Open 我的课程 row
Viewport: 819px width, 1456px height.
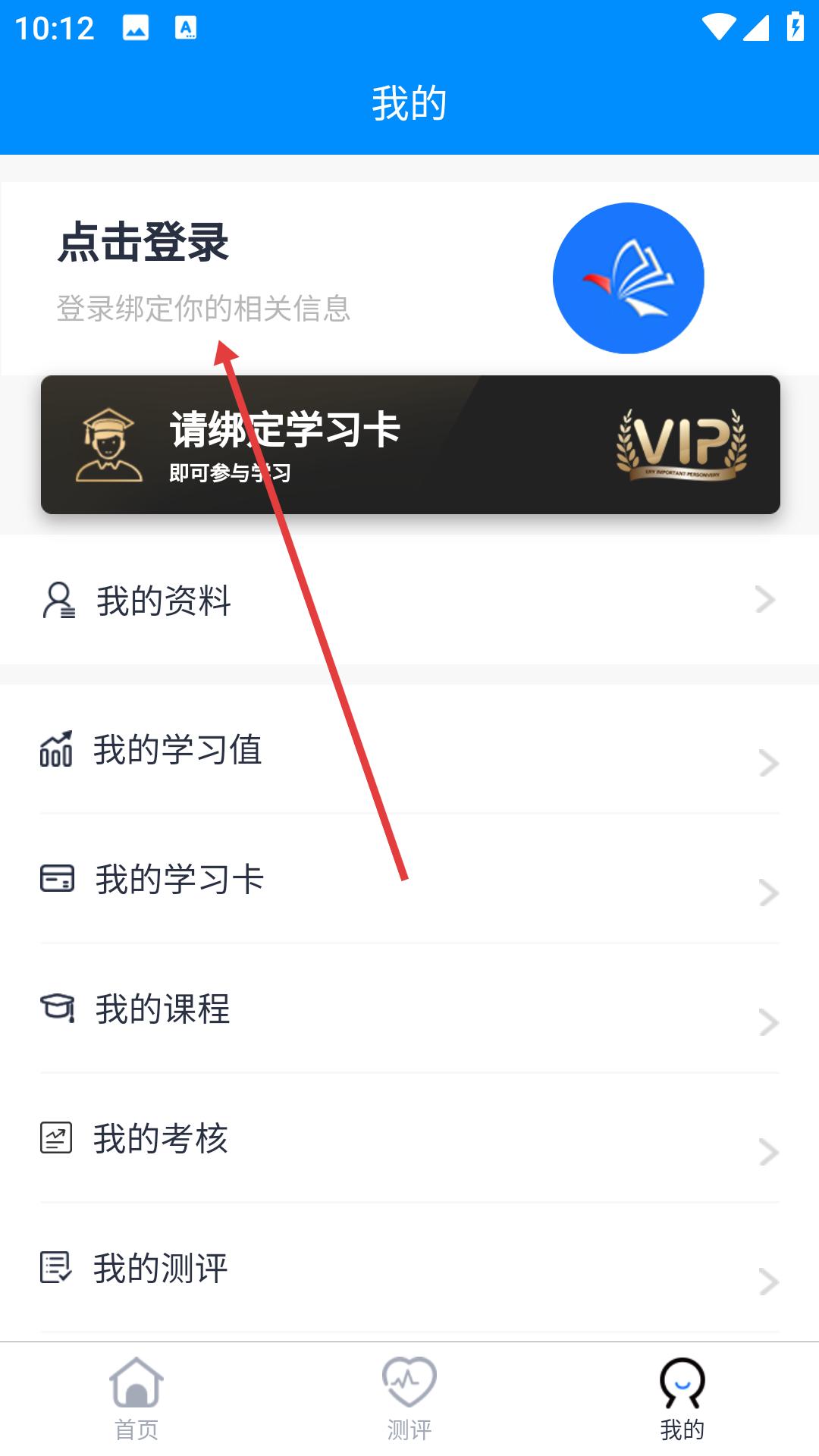point(409,1009)
